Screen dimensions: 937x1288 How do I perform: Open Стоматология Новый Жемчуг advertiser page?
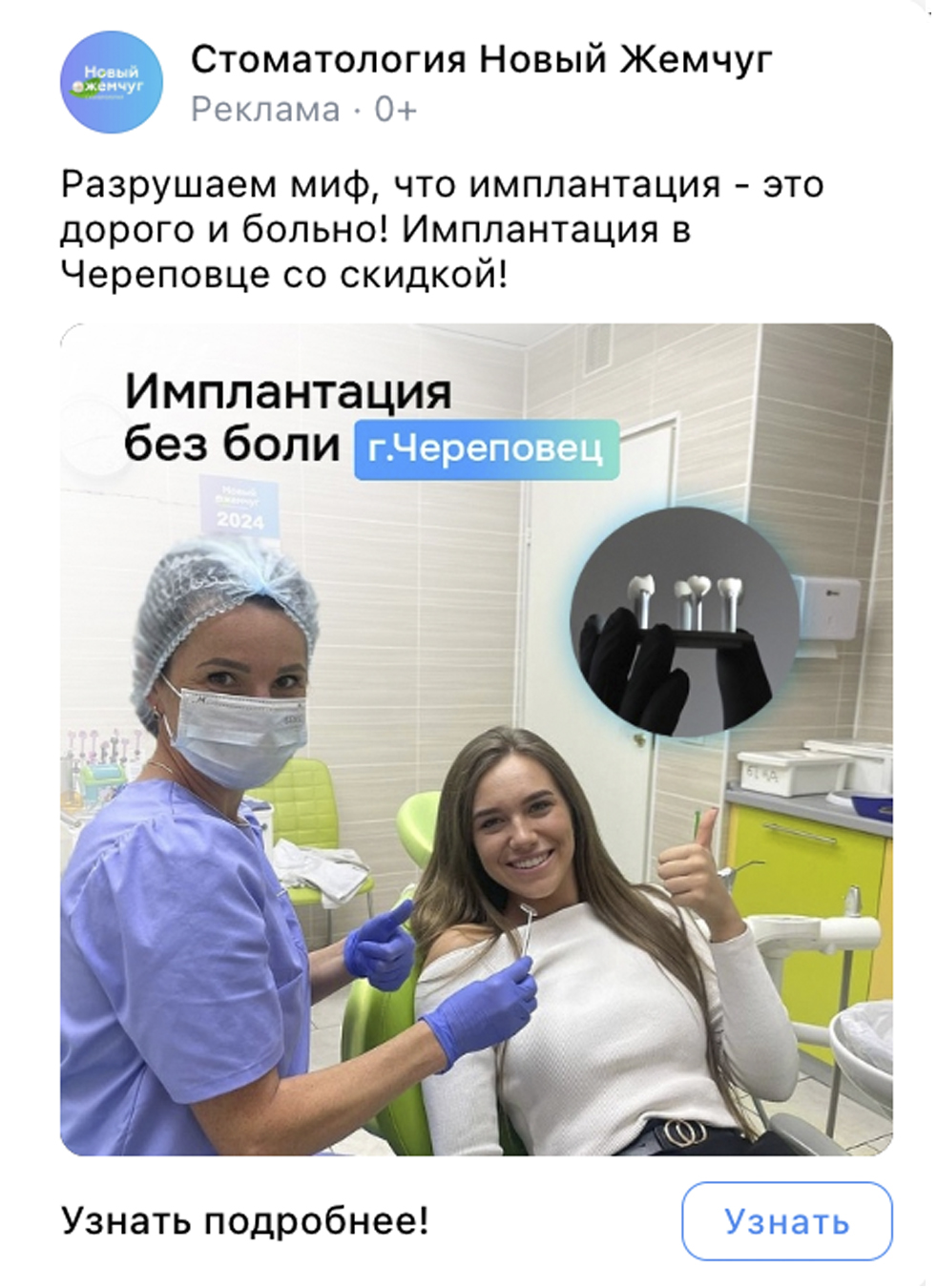[481, 60]
